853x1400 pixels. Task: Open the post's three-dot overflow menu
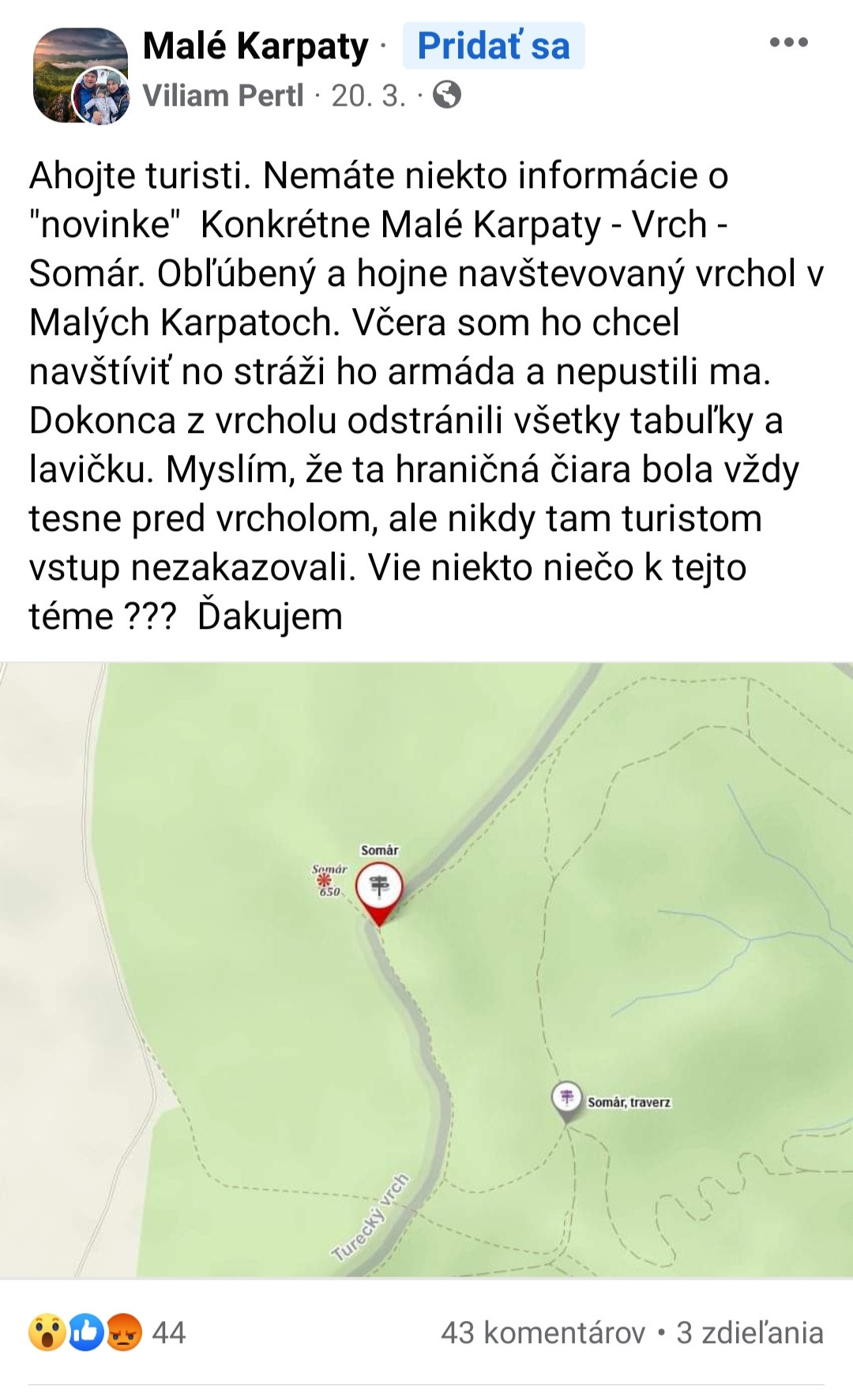click(788, 43)
